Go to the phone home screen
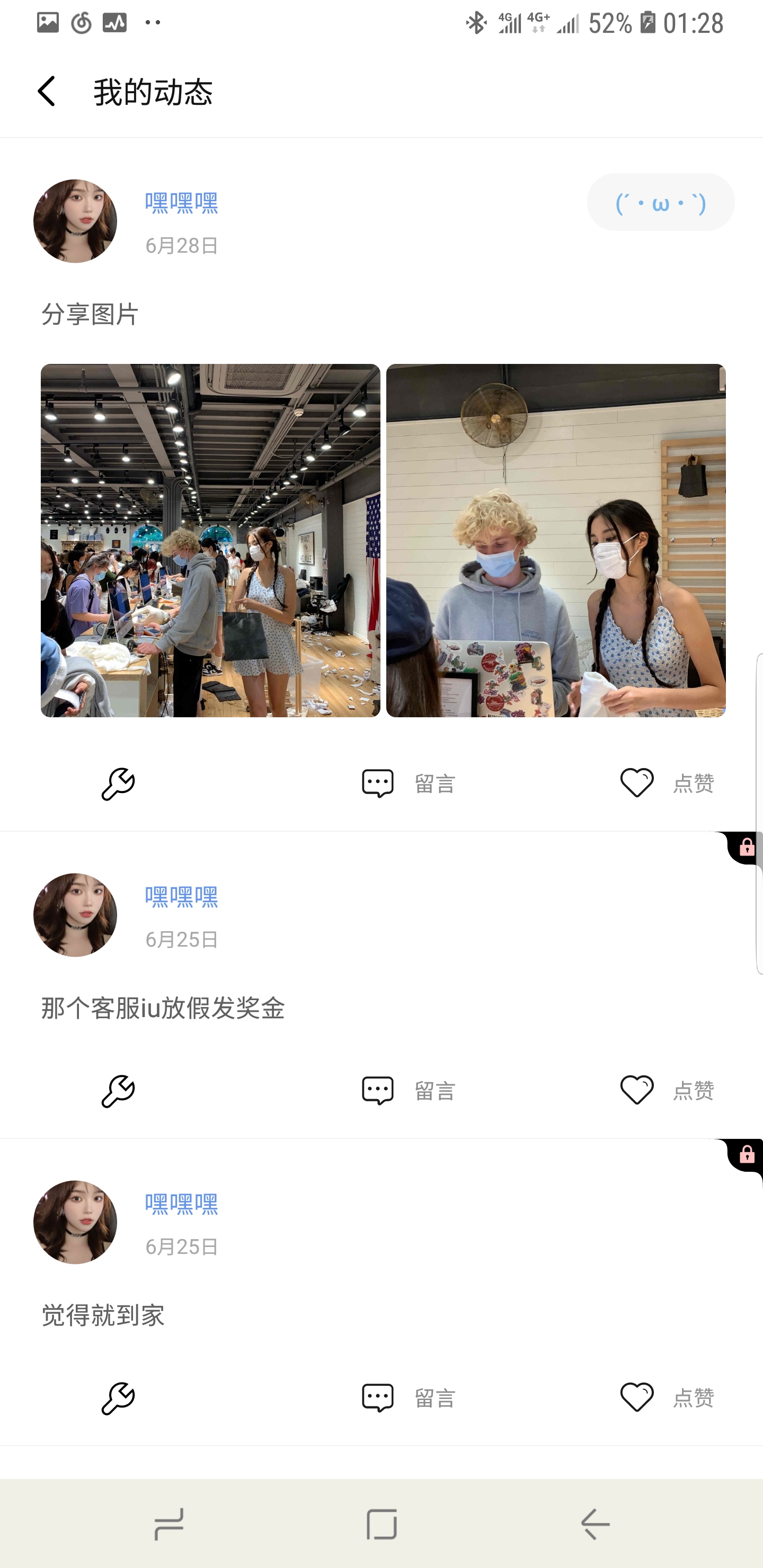763x1568 pixels. (x=382, y=1524)
